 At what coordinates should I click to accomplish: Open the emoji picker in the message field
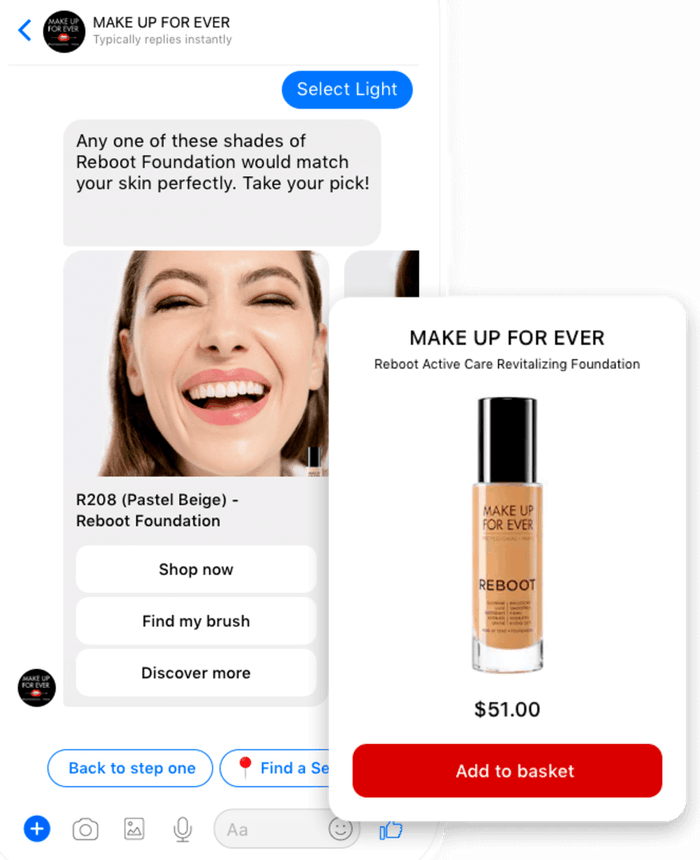[341, 829]
